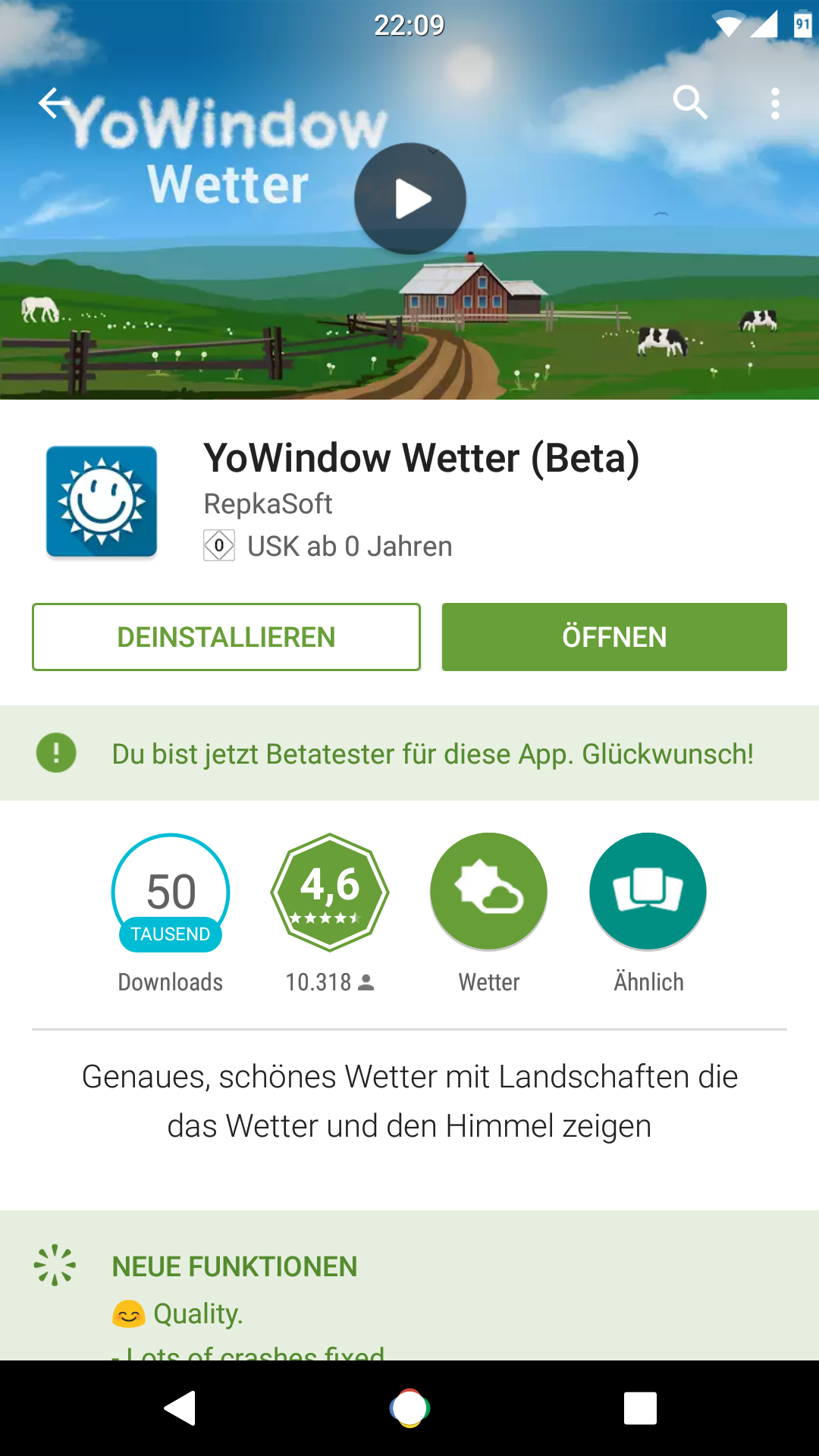
Task: Tap ÖFFNEN to launch the app
Action: (x=614, y=637)
